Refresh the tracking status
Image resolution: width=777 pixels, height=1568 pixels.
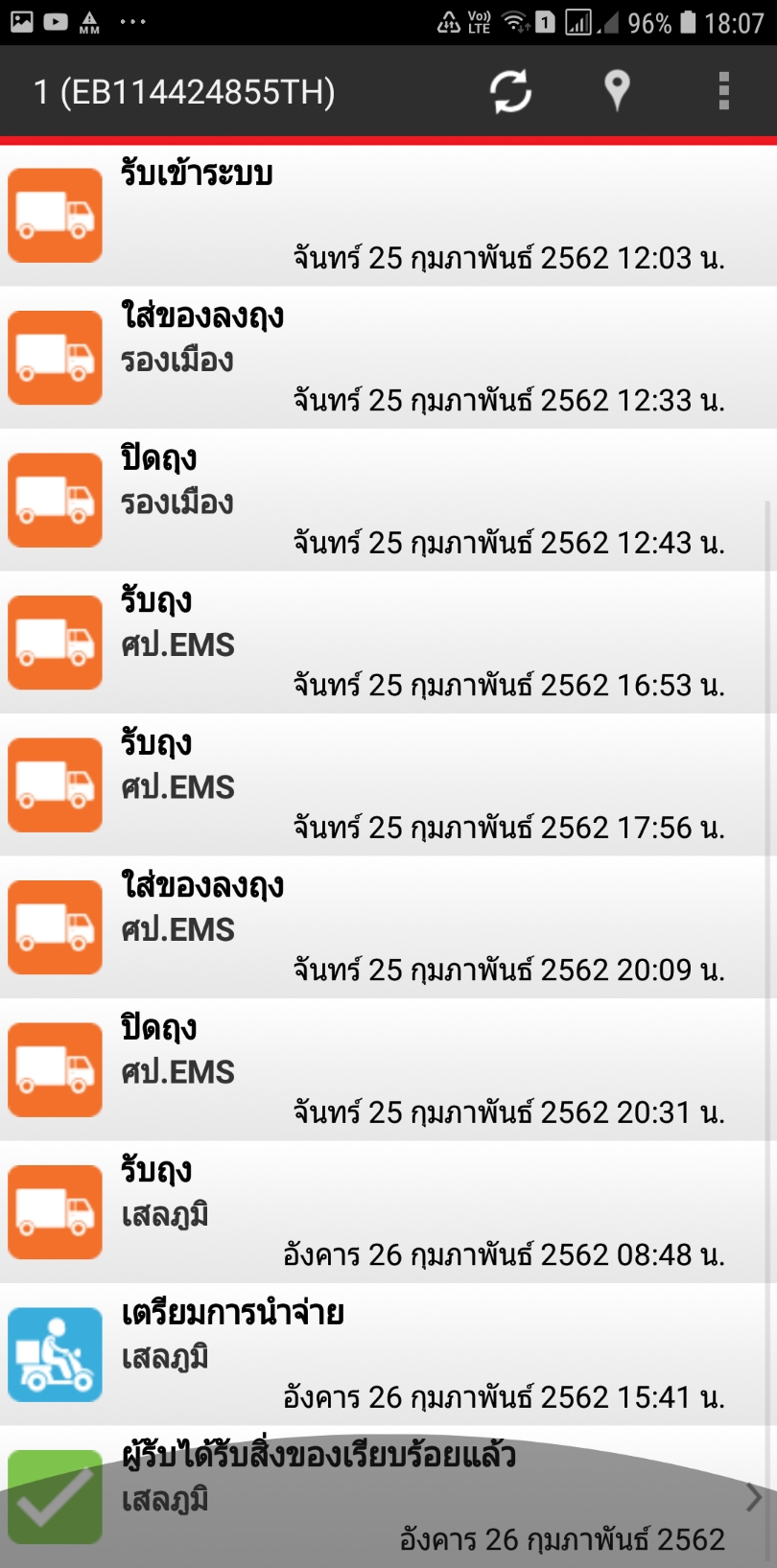point(510,92)
